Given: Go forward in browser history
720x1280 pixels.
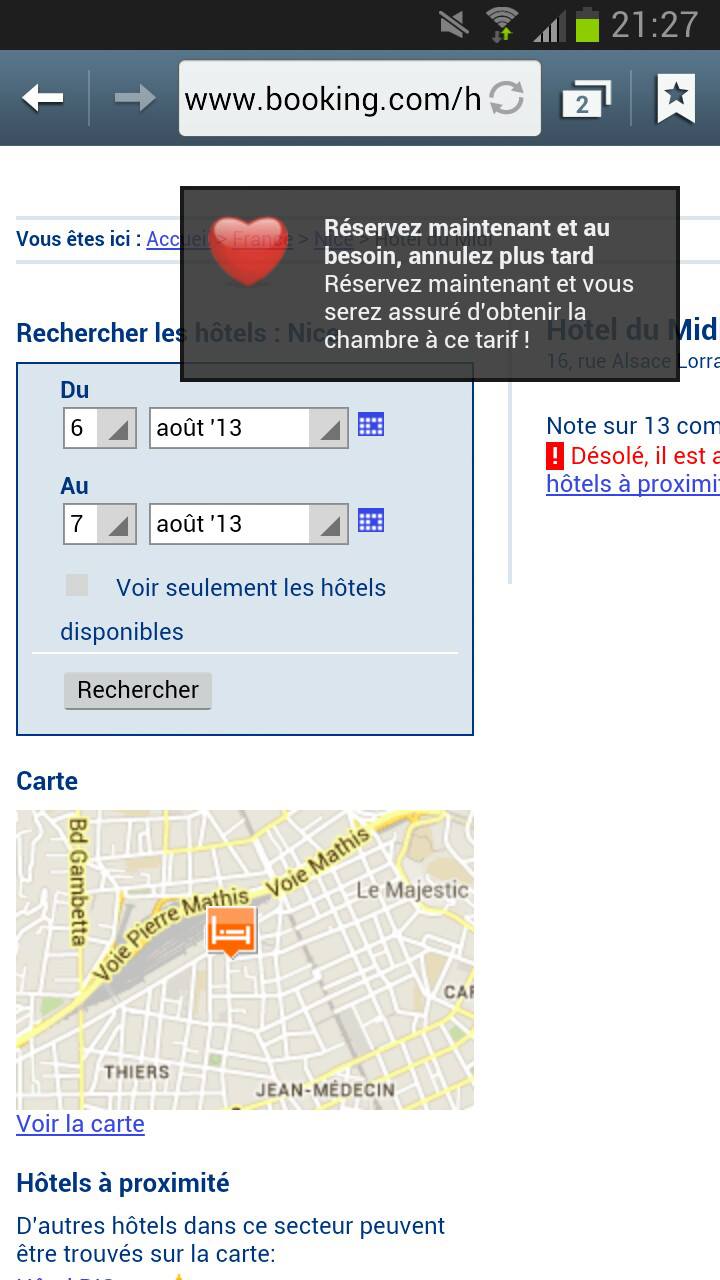Looking at the screenshot, I should click(133, 98).
